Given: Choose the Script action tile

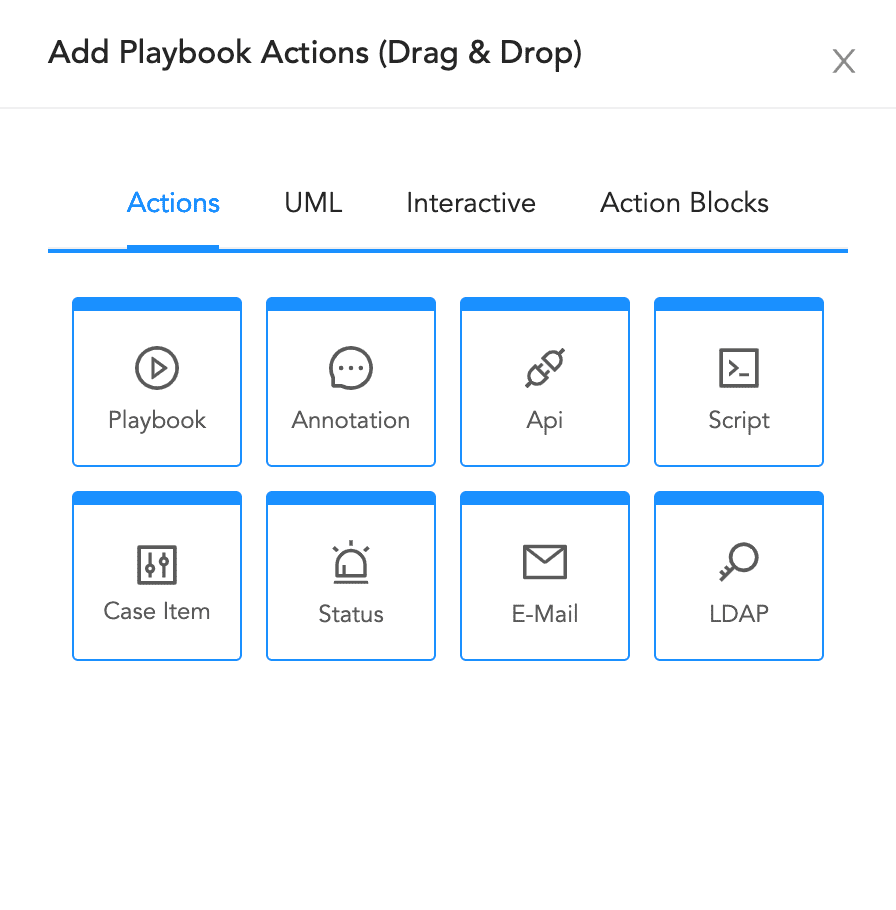Looking at the screenshot, I should pyautogui.click(x=738, y=381).
